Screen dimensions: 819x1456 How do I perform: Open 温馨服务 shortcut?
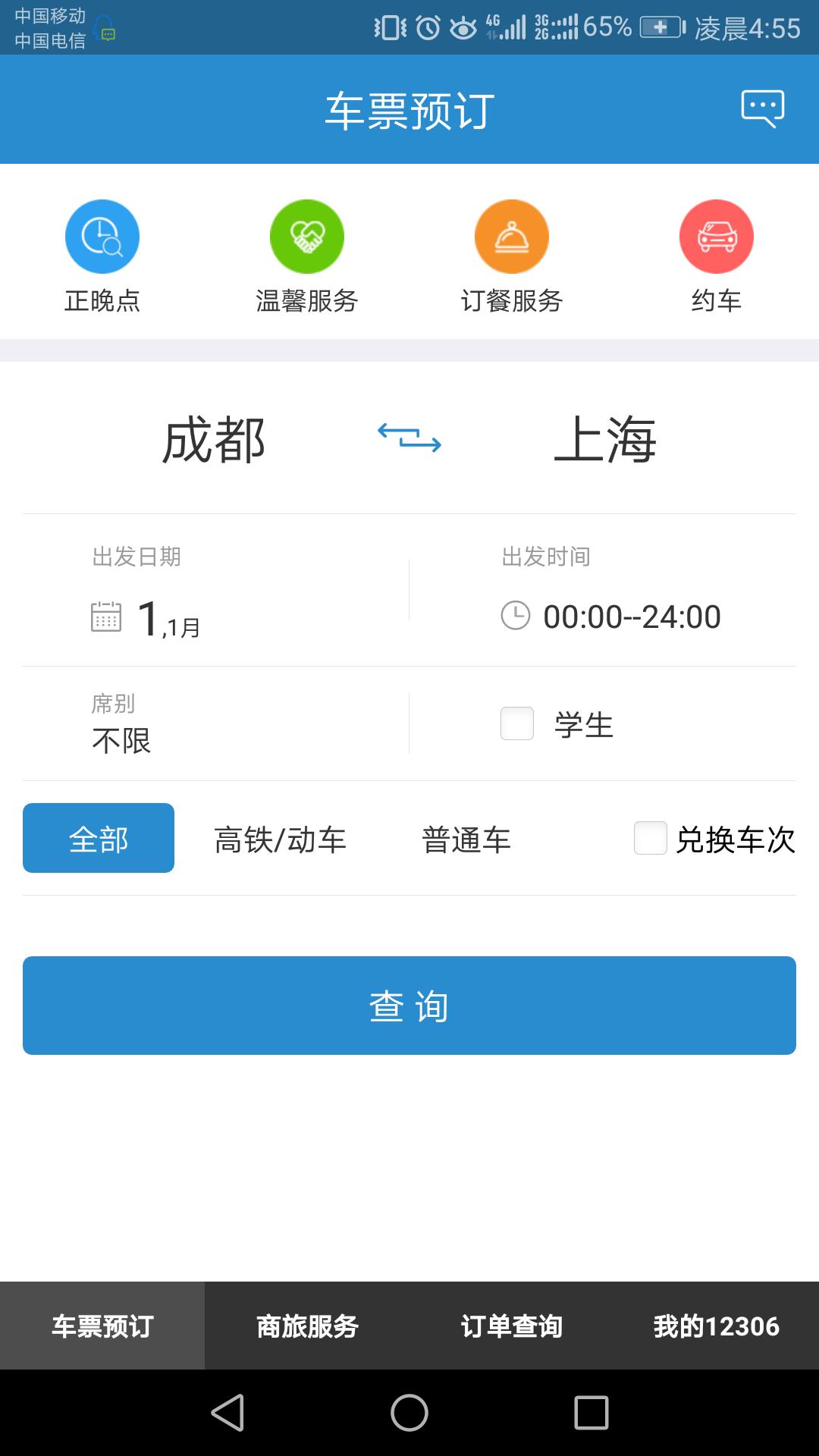click(x=307, y=256)
